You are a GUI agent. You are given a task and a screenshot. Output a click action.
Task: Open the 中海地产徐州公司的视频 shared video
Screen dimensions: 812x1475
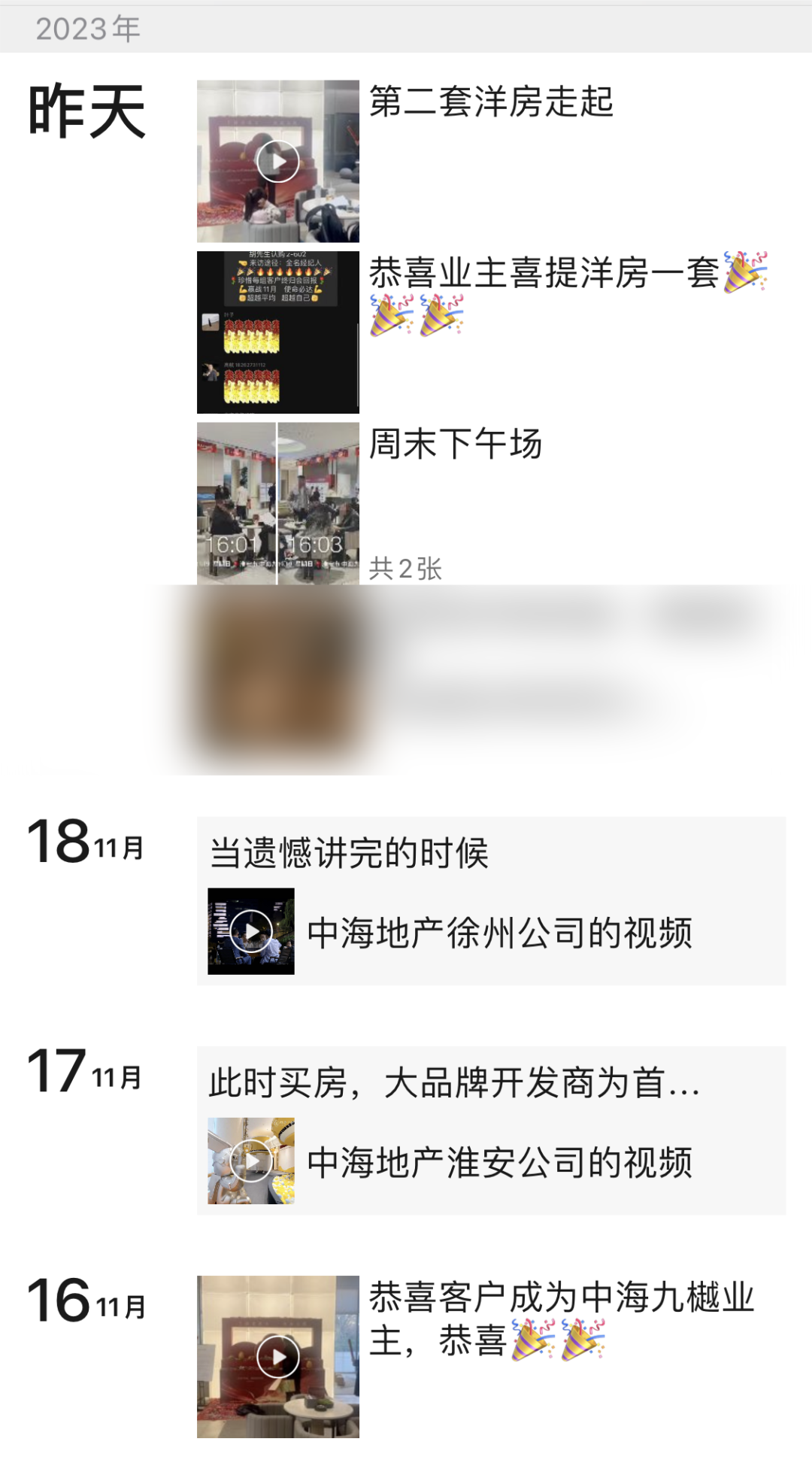coord(492,931)
